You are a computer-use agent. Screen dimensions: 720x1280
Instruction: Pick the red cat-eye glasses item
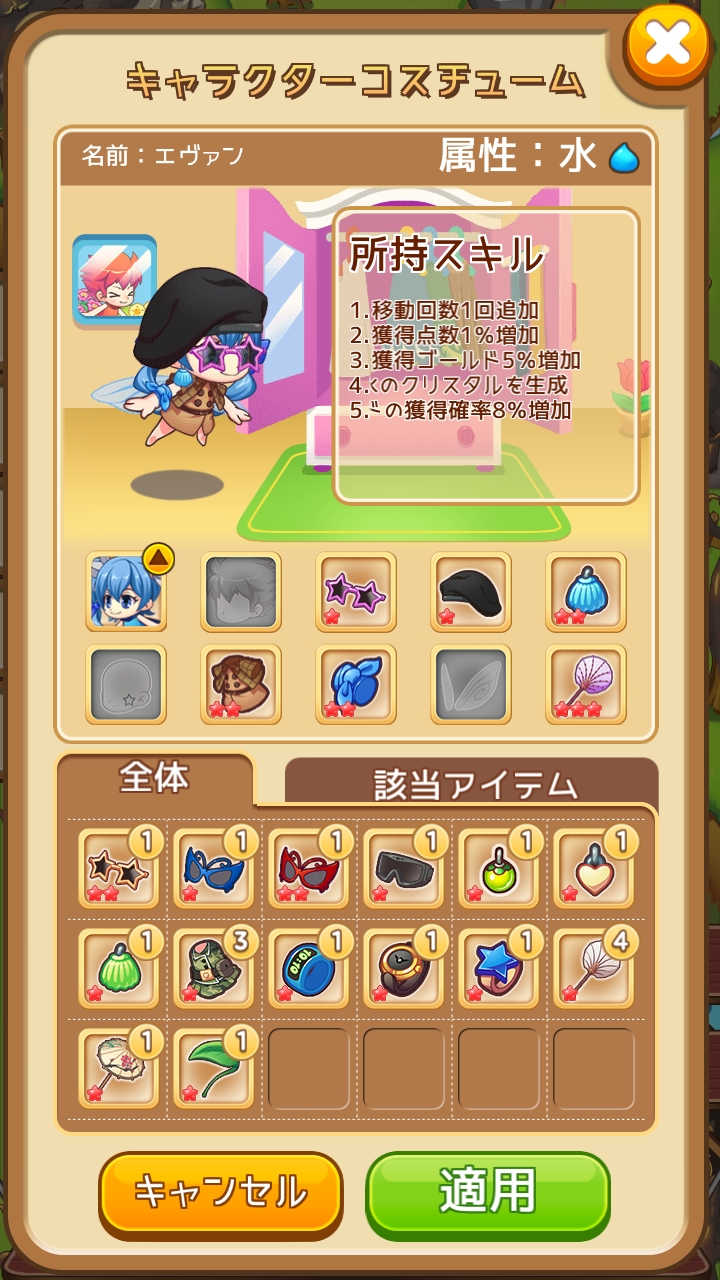click(x=308, y=868)
